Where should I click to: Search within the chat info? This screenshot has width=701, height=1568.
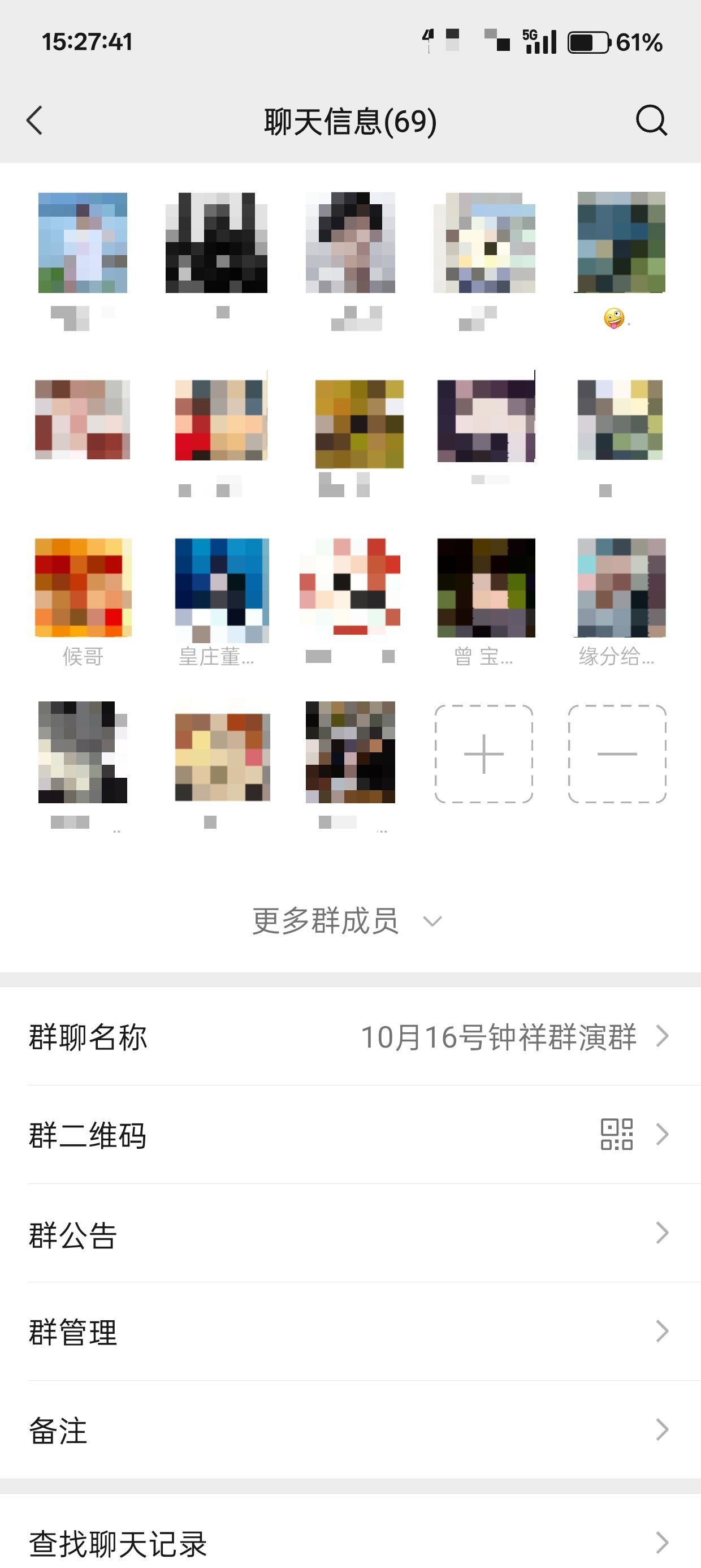[651, 120]
